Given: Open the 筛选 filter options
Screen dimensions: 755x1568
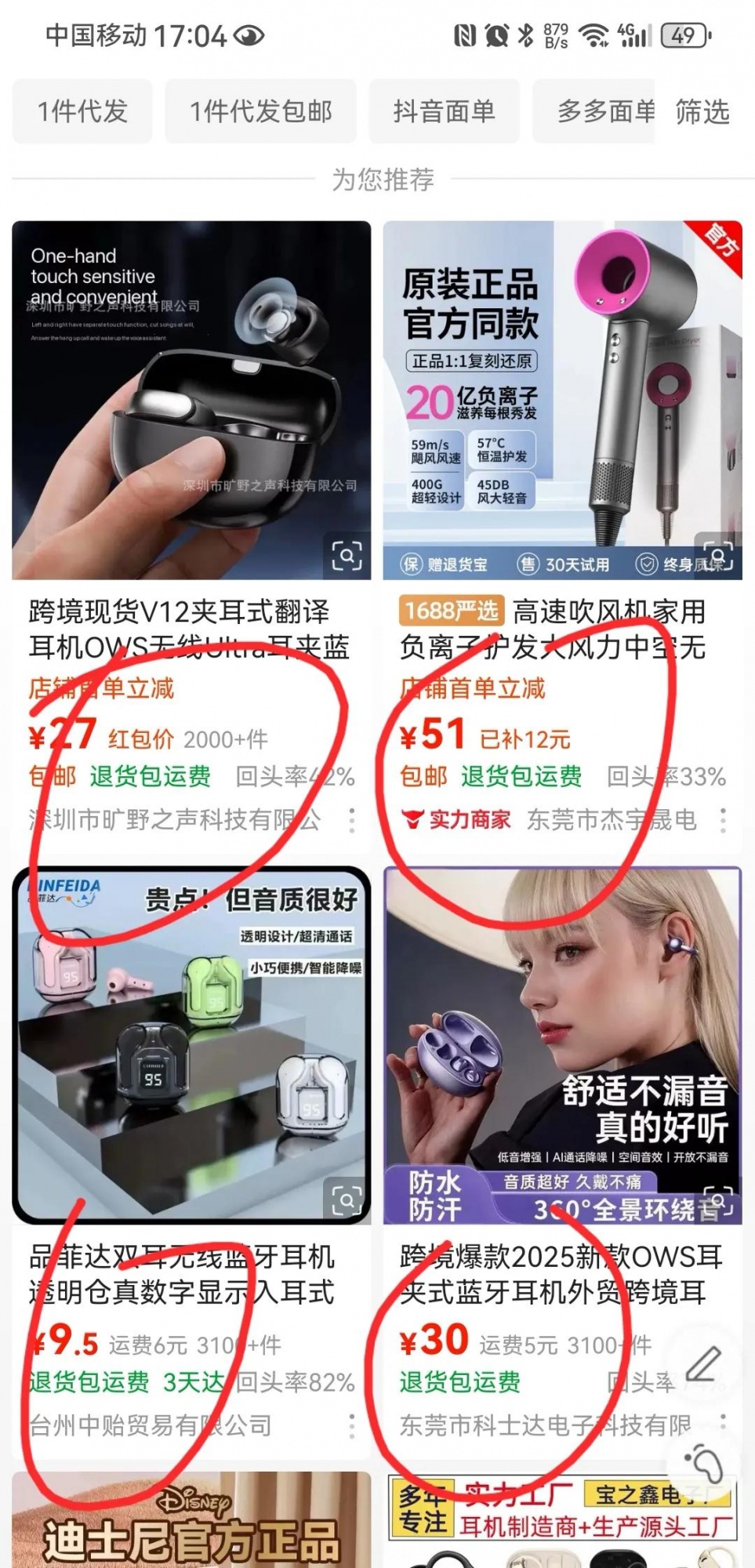Looking at the screenshot, I should [x=702, y=111].
